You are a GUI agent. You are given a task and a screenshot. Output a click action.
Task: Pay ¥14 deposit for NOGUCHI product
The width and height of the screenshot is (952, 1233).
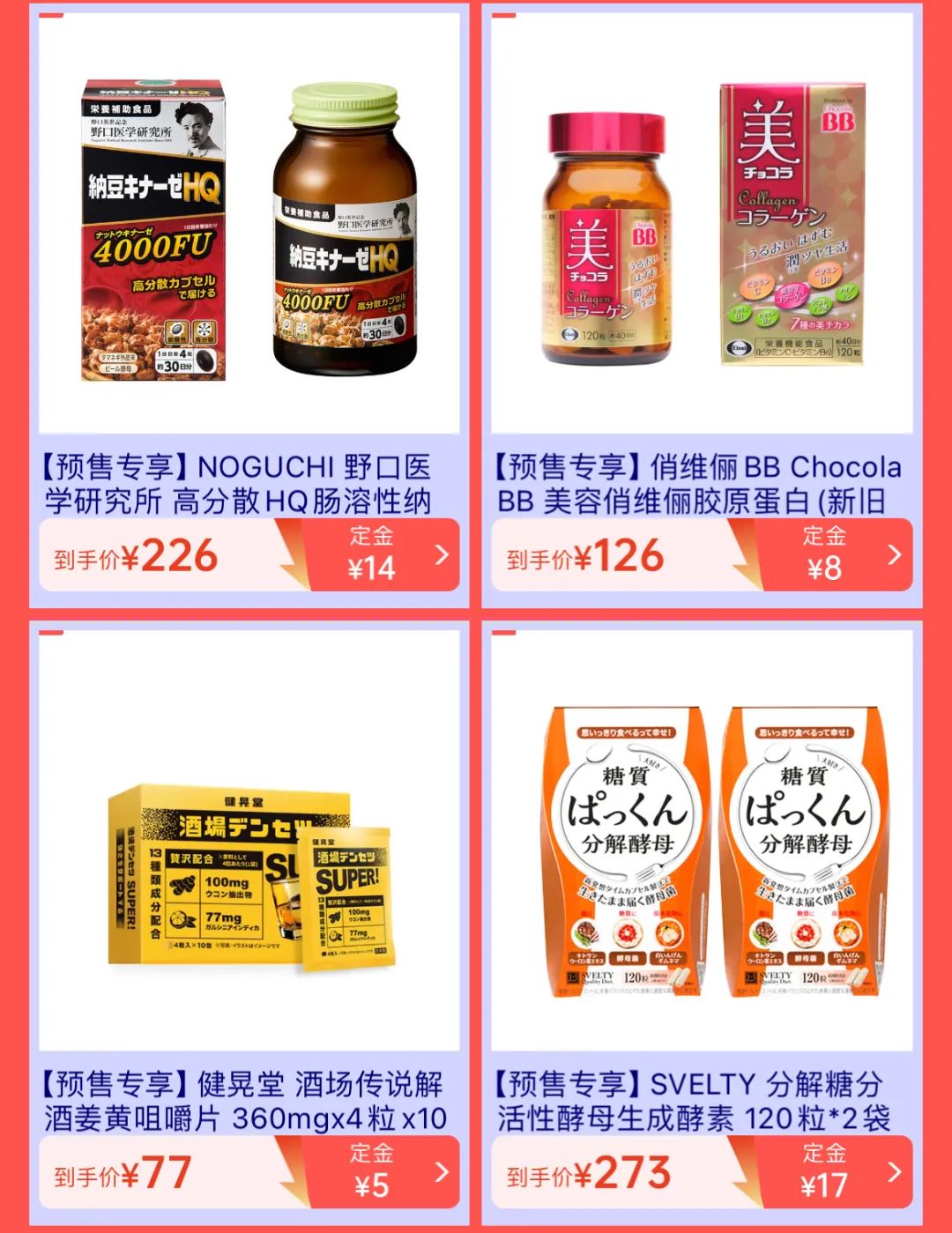tap(383, 555)
